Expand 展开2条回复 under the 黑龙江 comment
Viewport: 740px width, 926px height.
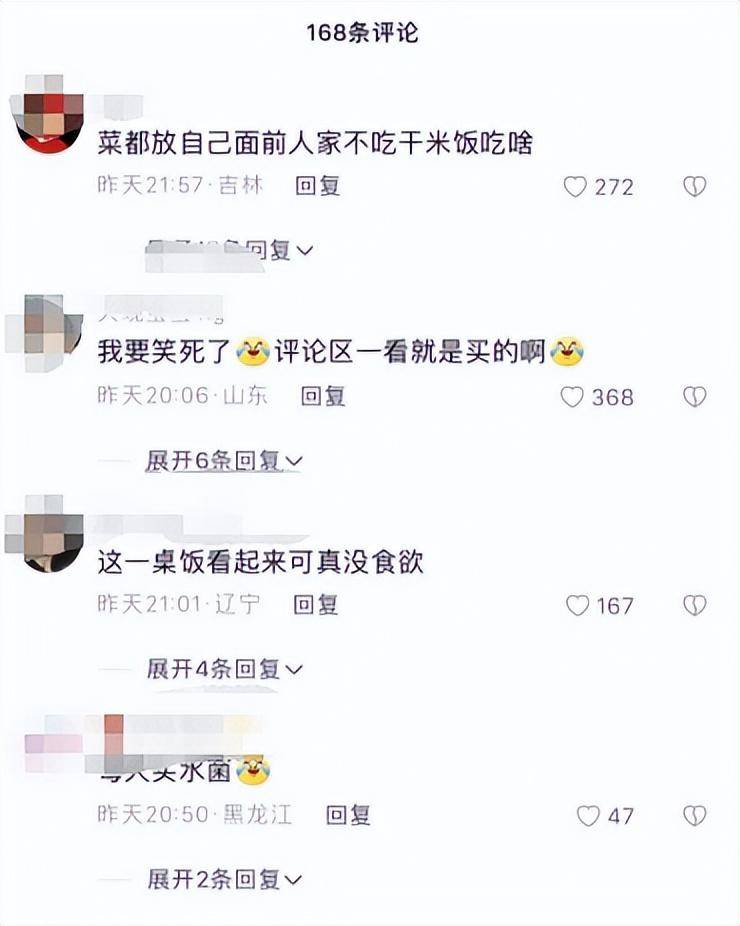tap(224, 879)
